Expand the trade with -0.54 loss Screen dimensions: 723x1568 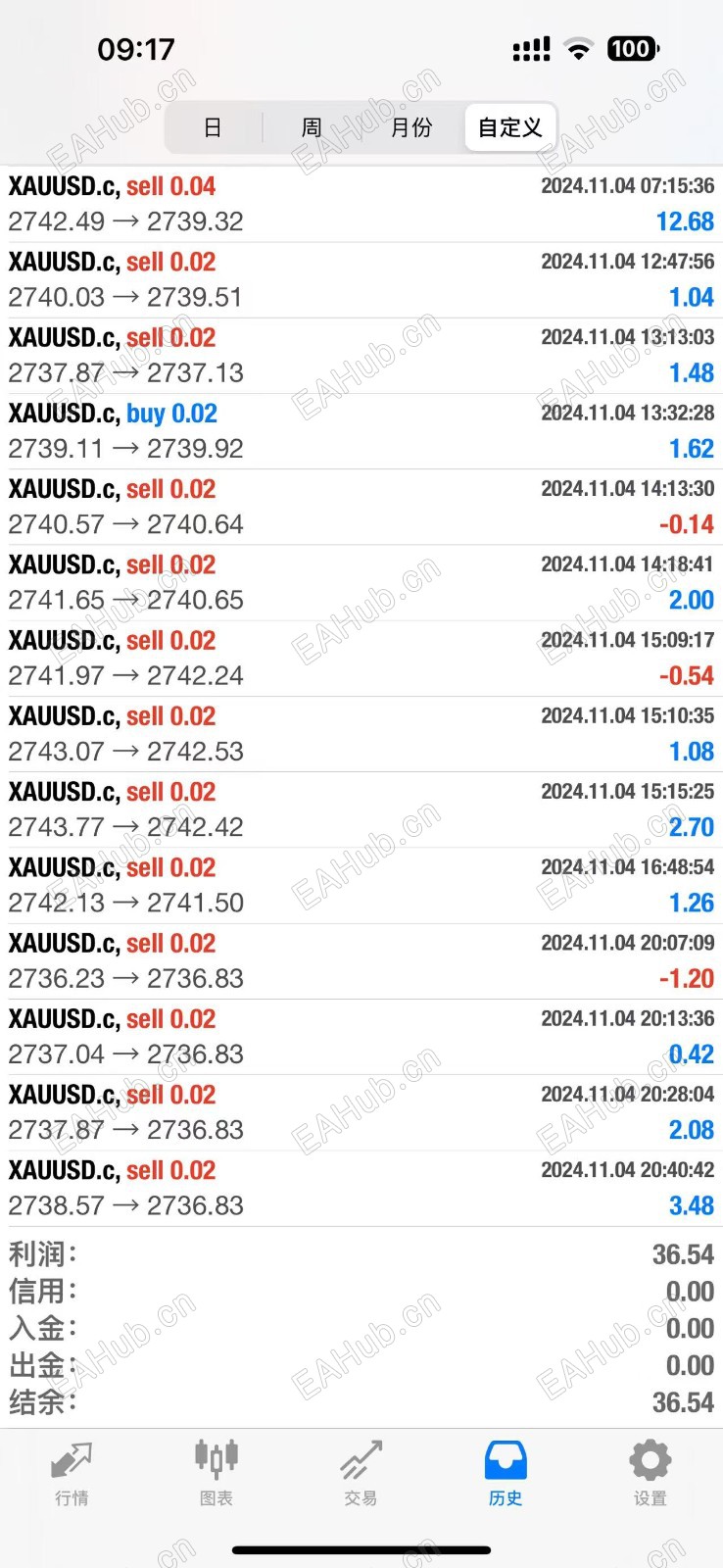point(361,658)
